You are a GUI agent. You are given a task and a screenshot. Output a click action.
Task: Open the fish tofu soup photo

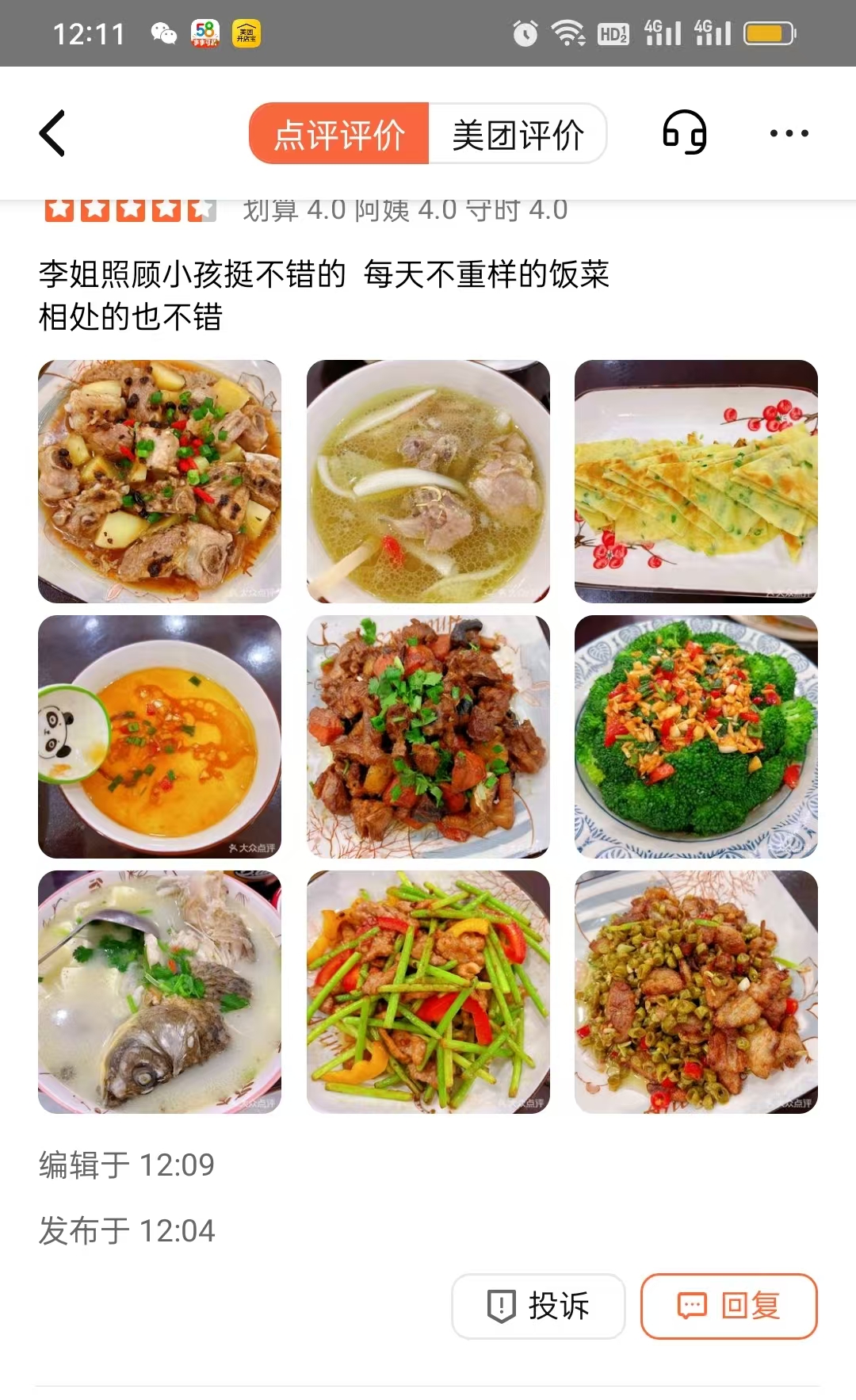(159, 992)
